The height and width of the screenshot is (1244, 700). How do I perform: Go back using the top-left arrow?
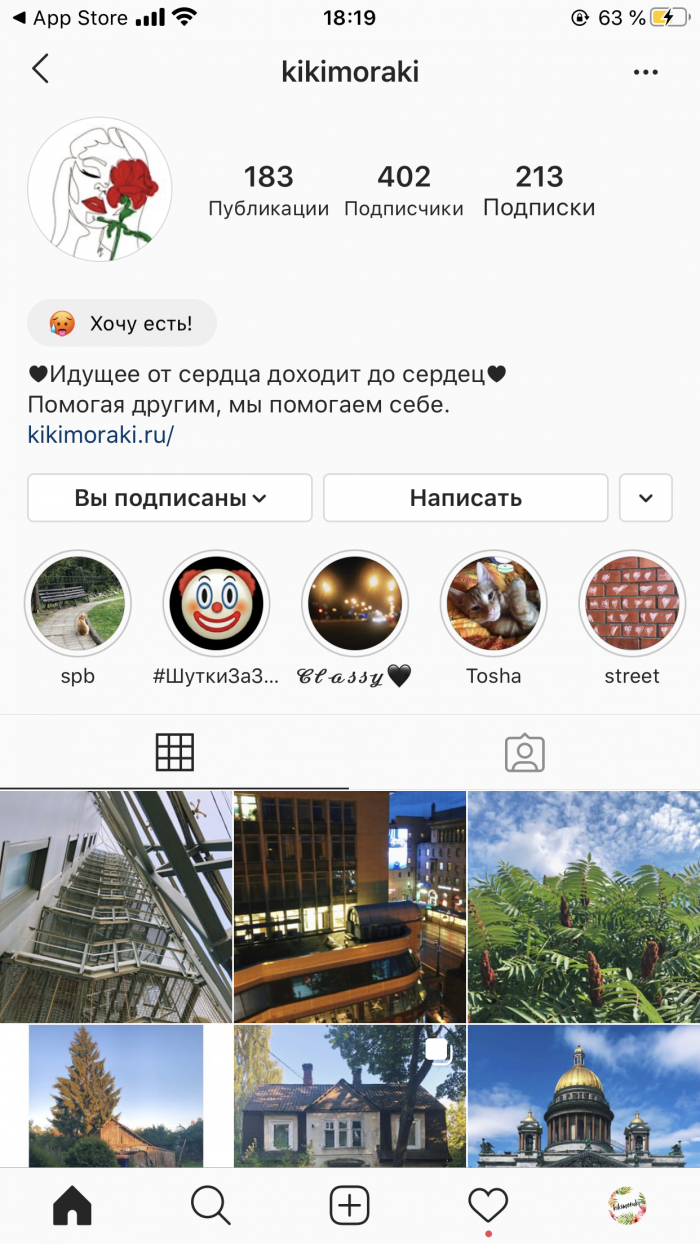pyautogui.click(x=40, y=69)
